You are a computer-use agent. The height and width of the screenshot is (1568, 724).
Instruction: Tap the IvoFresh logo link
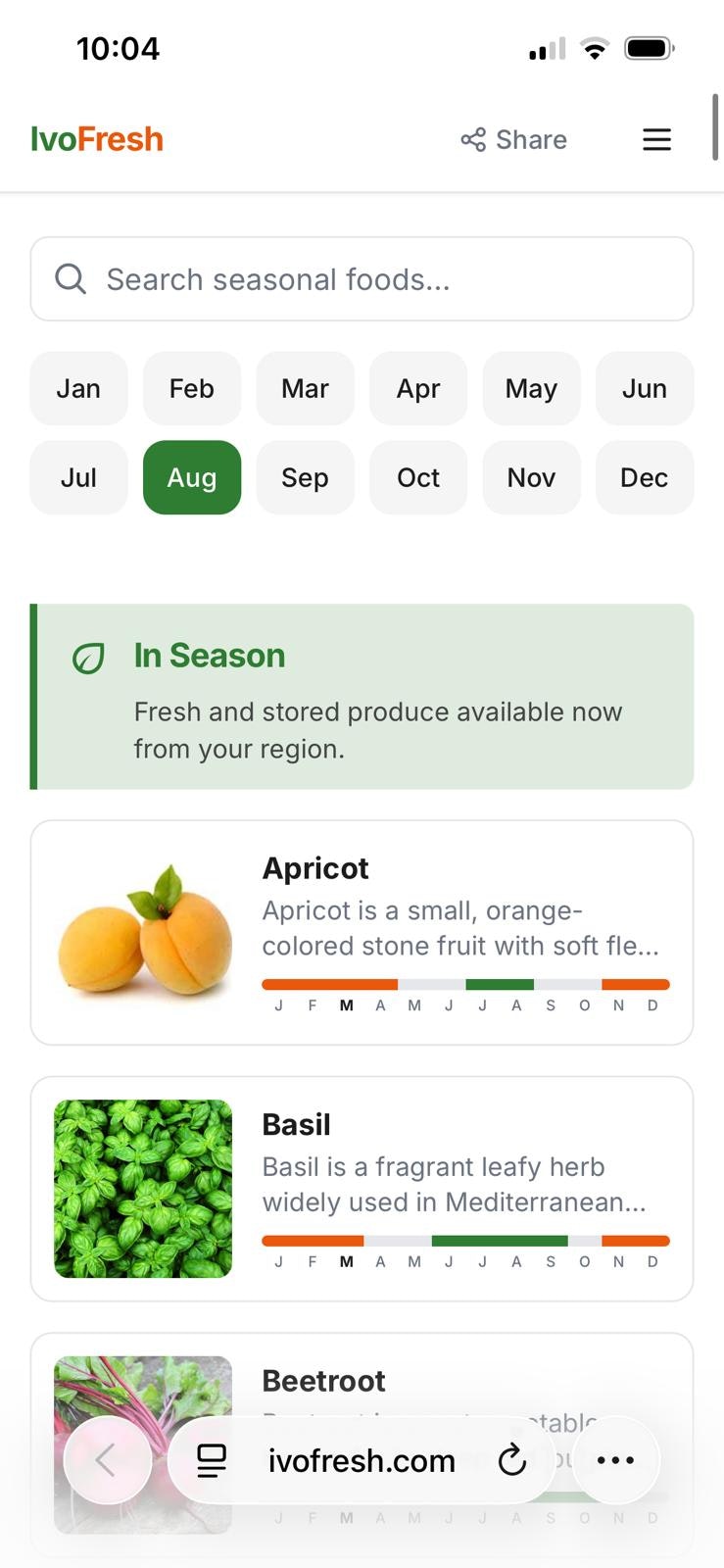[x=97, y=139]
